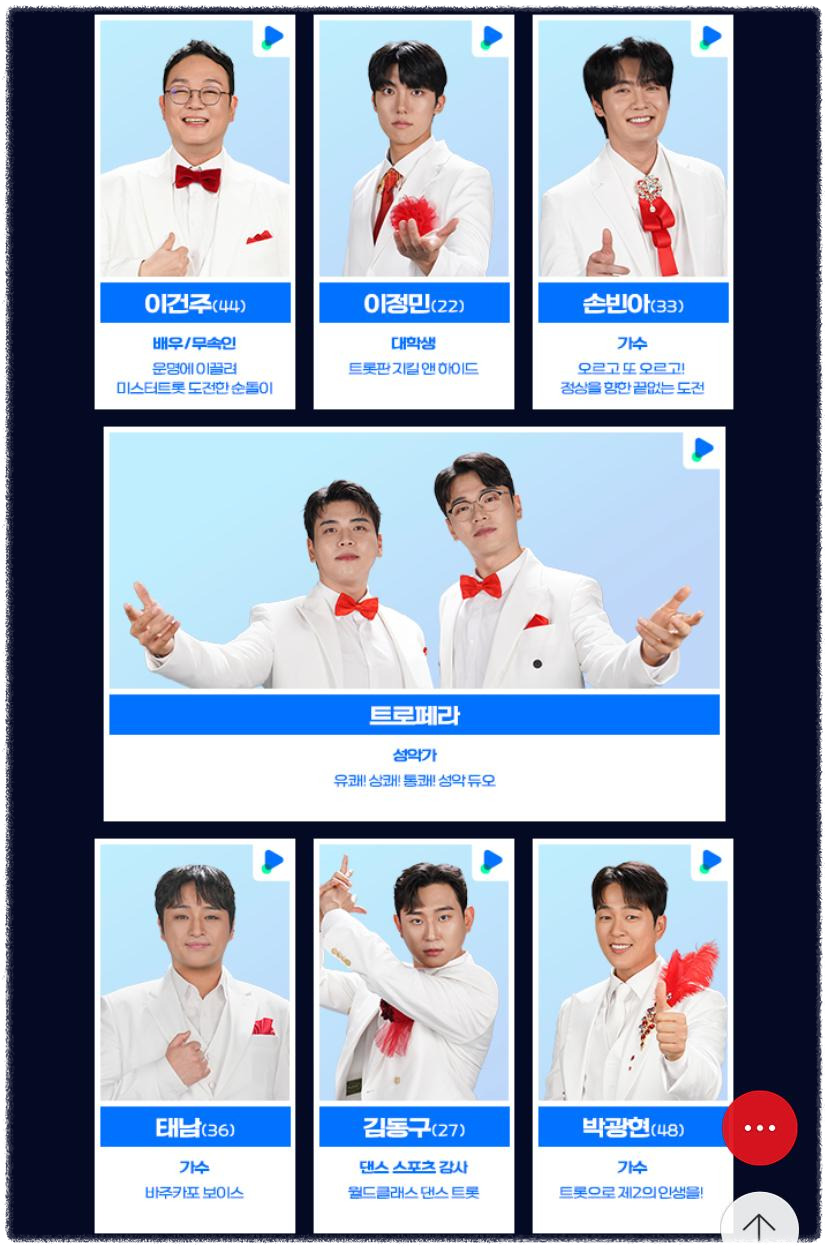Viewport: 828px width, 1248px height.
Task: Click the '바주카포 보이스' description link
Action: 195,1191
